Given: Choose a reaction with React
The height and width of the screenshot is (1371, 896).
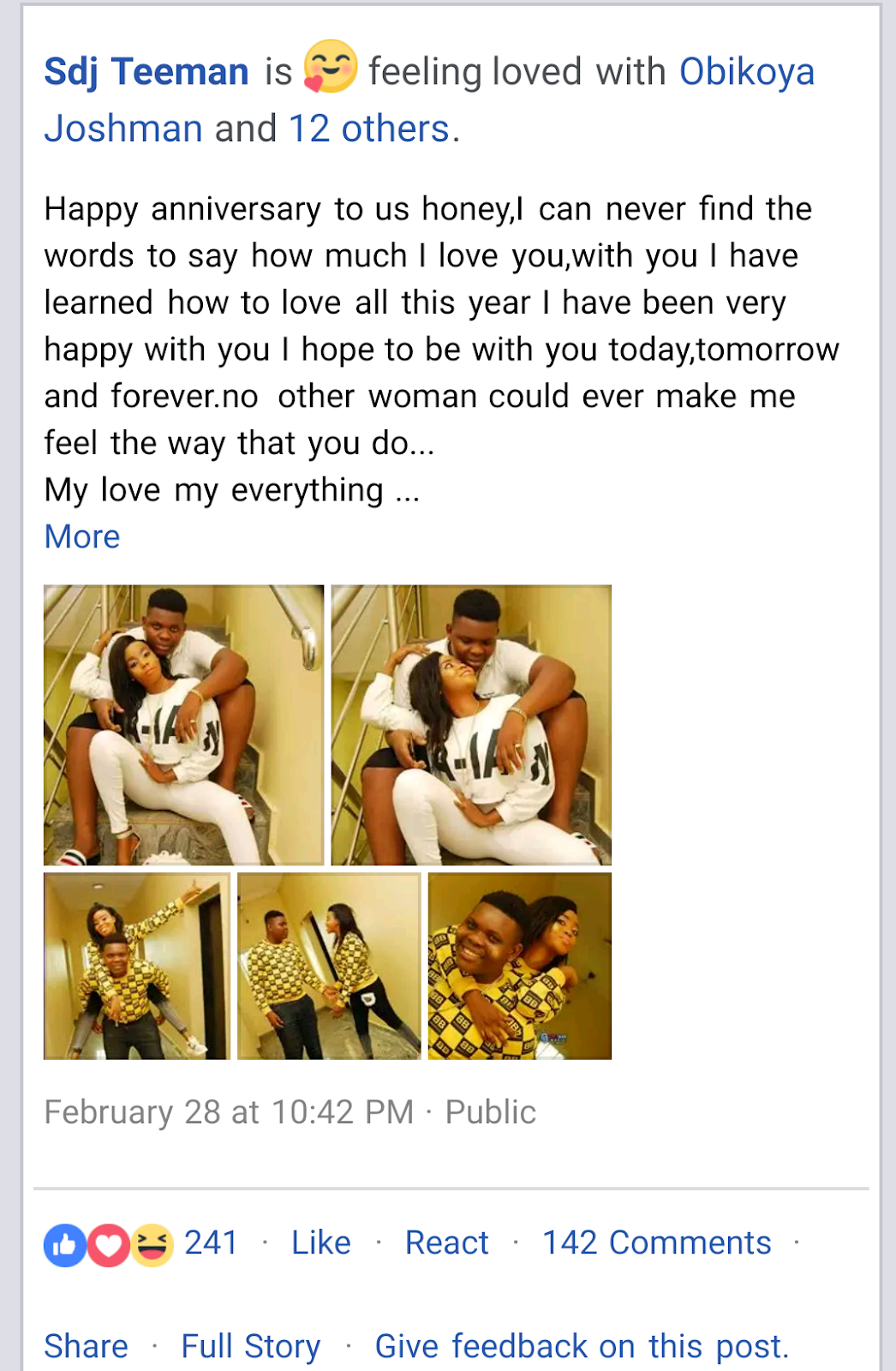Looking at the screenshot, I should click(x=446, y=1242).
